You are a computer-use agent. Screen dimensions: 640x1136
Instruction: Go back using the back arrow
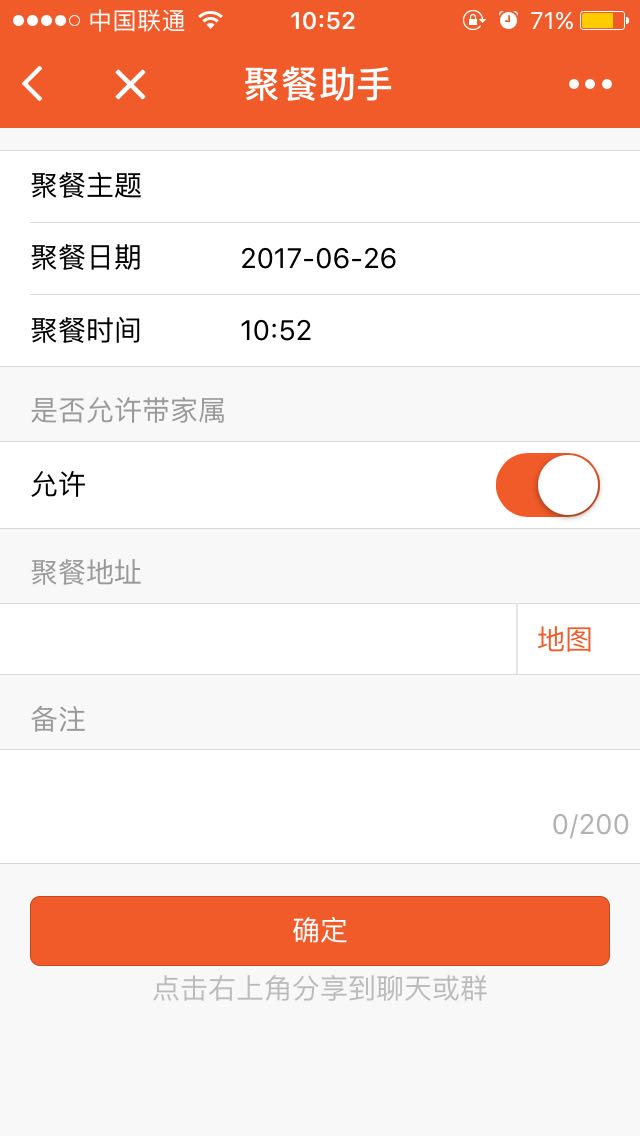[x=33, y=84]
